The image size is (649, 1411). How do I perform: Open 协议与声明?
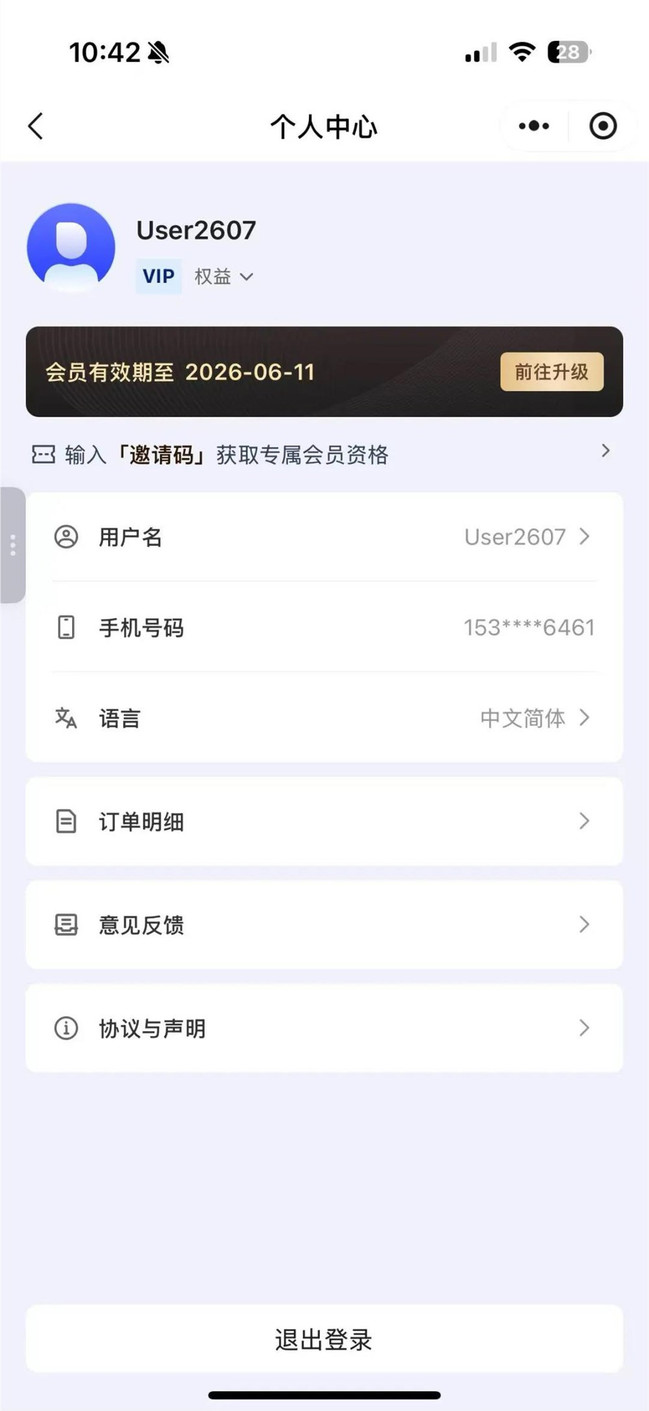point(324,1028)
